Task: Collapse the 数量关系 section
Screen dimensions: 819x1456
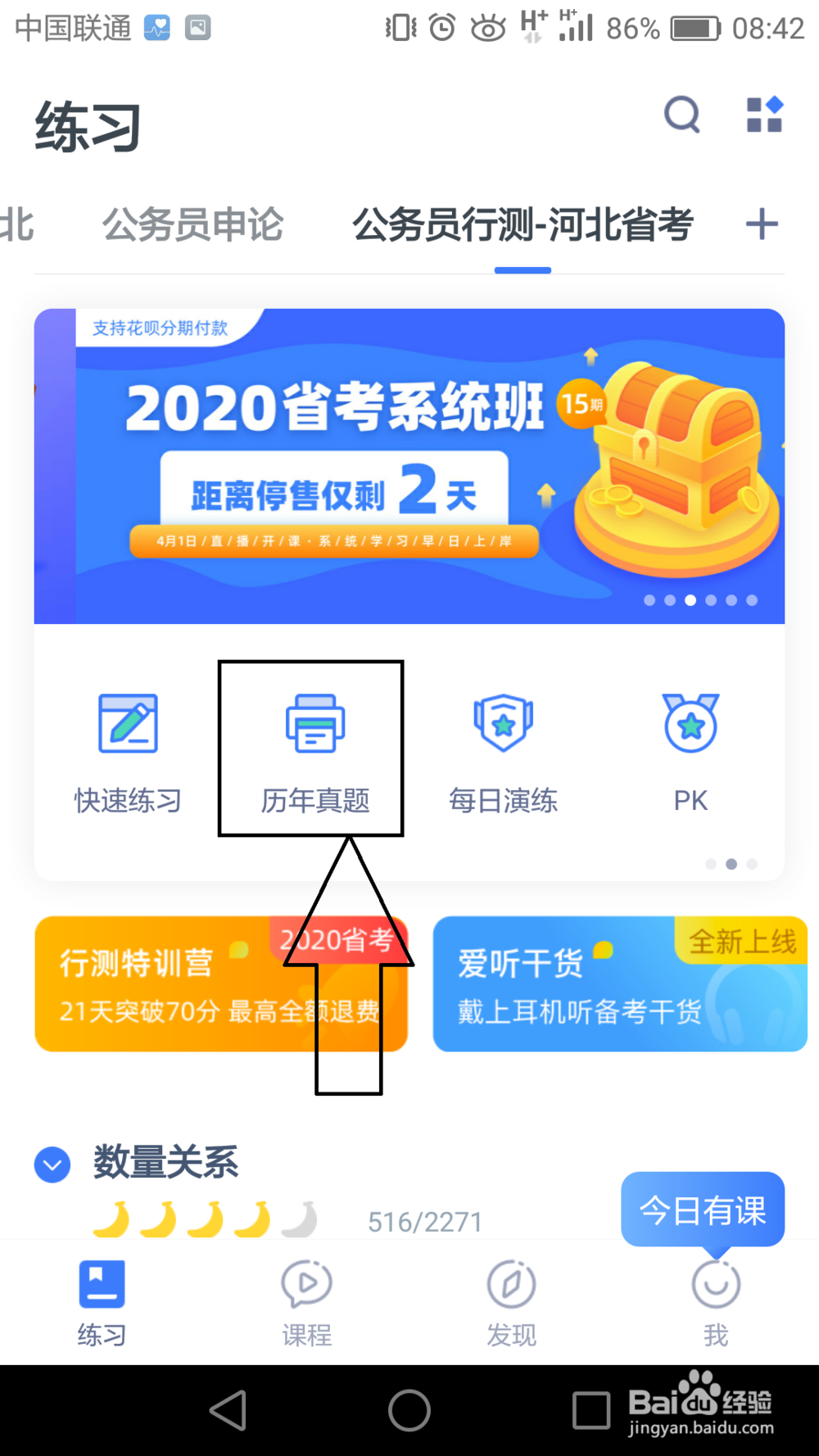Action: click(52, 1164)
